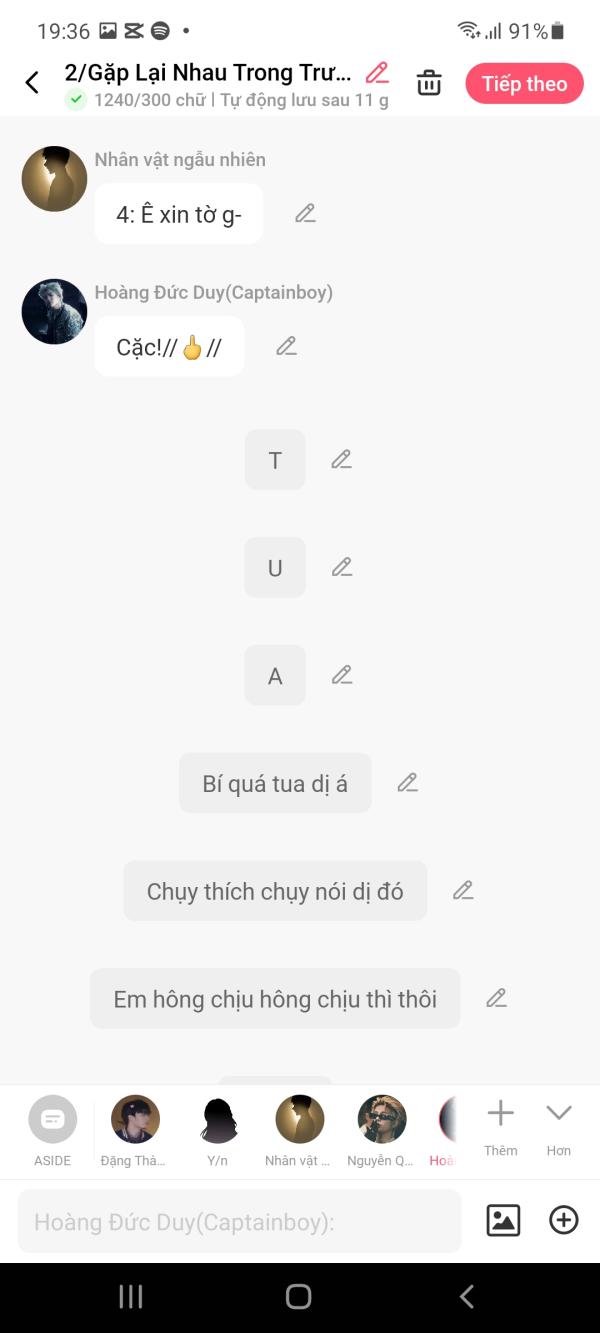Choose the Nhân vật ngẫu nhiên character
Image resolution: width=600 pixels, height=1333 pixels.
click(299, 1131)
